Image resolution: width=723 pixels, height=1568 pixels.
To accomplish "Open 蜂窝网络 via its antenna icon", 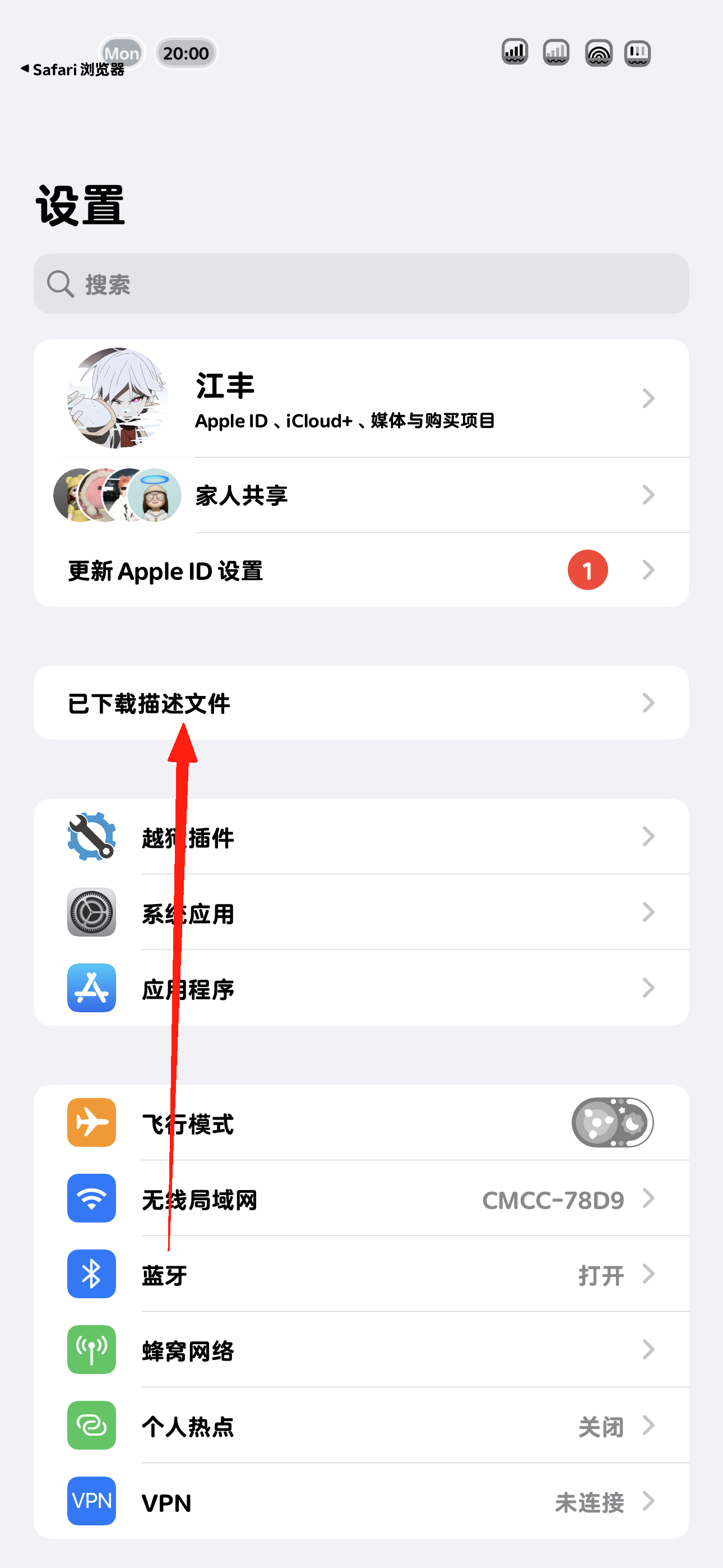I will (91, 1350).
